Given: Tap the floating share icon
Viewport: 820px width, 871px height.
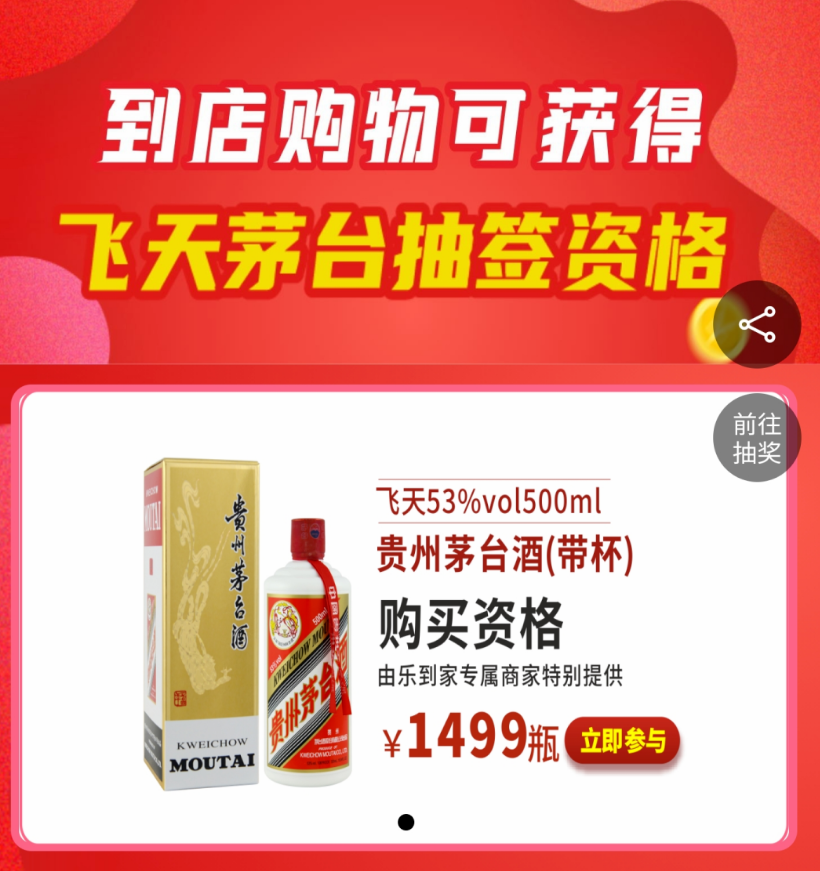Looking at the screenshot, I should pyautogui.click(x=757, y=324).
